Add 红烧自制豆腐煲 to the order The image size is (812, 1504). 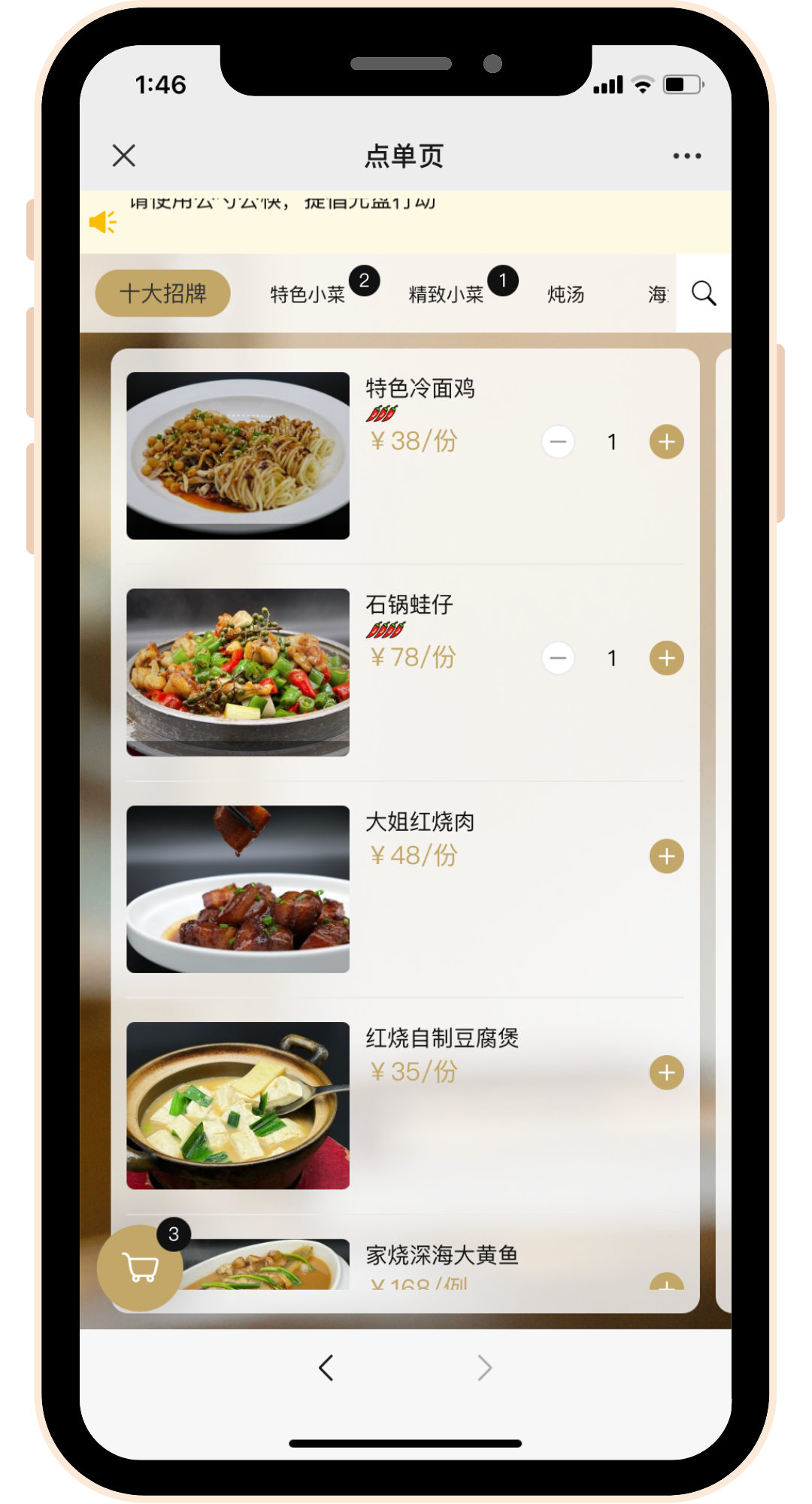pos(666,1072)
